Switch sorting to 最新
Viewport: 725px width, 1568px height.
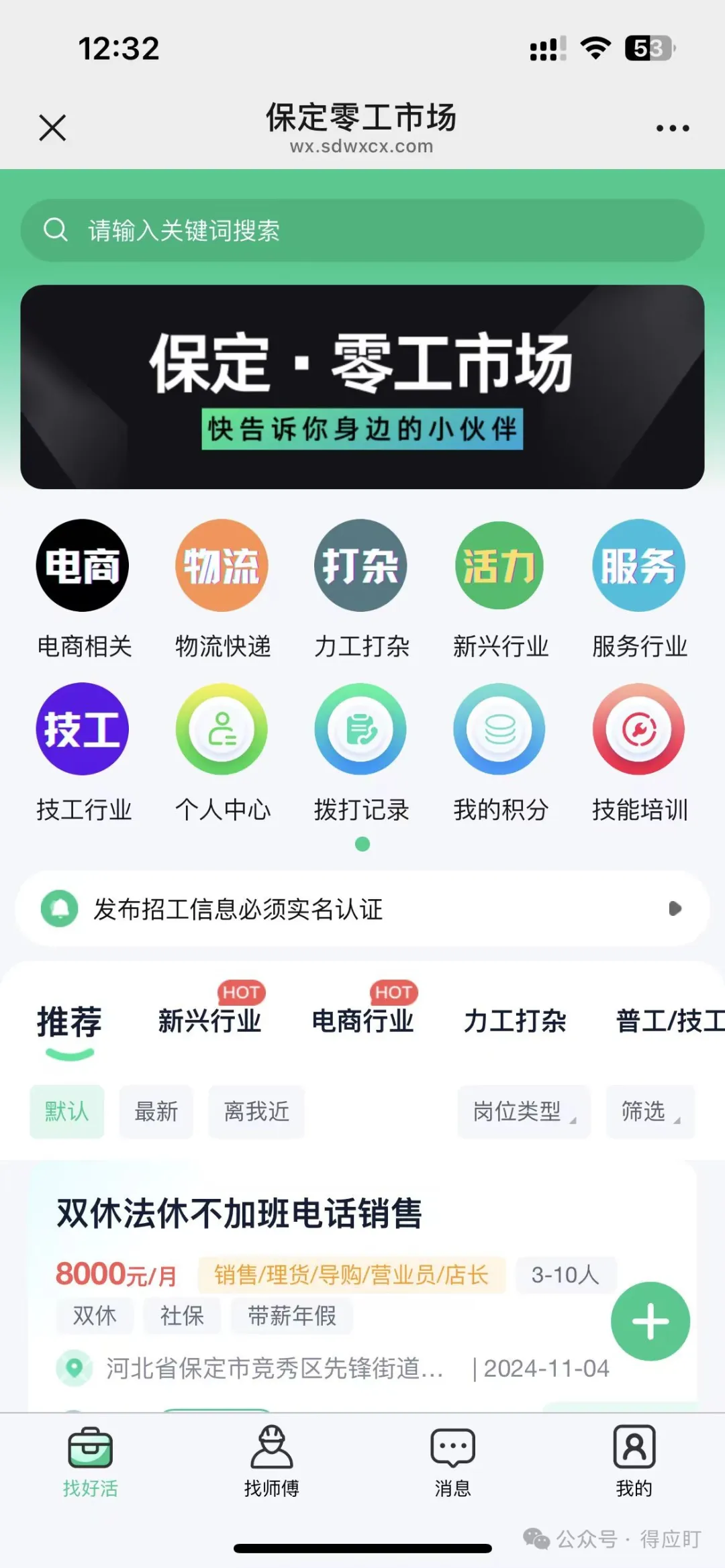point(156,1112)
